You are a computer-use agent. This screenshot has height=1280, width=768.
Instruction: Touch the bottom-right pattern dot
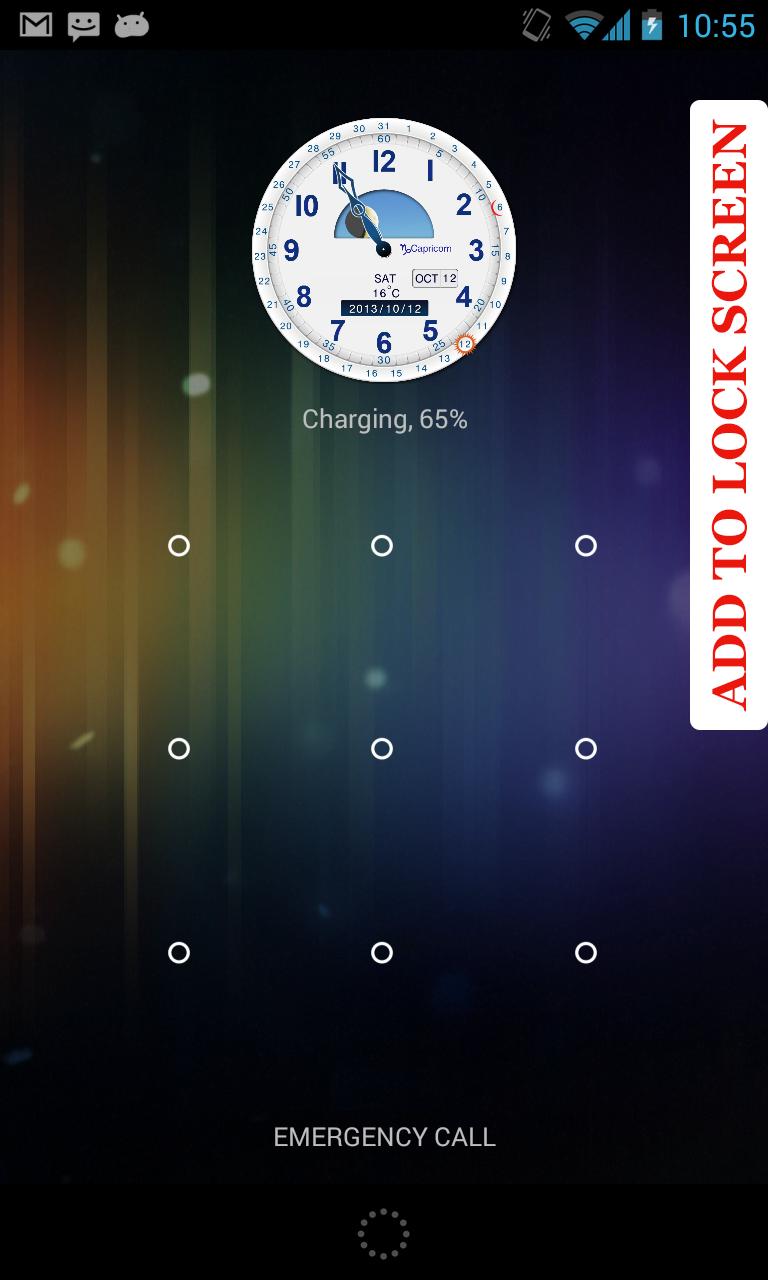pyautogui.click(x=586, y=953)
